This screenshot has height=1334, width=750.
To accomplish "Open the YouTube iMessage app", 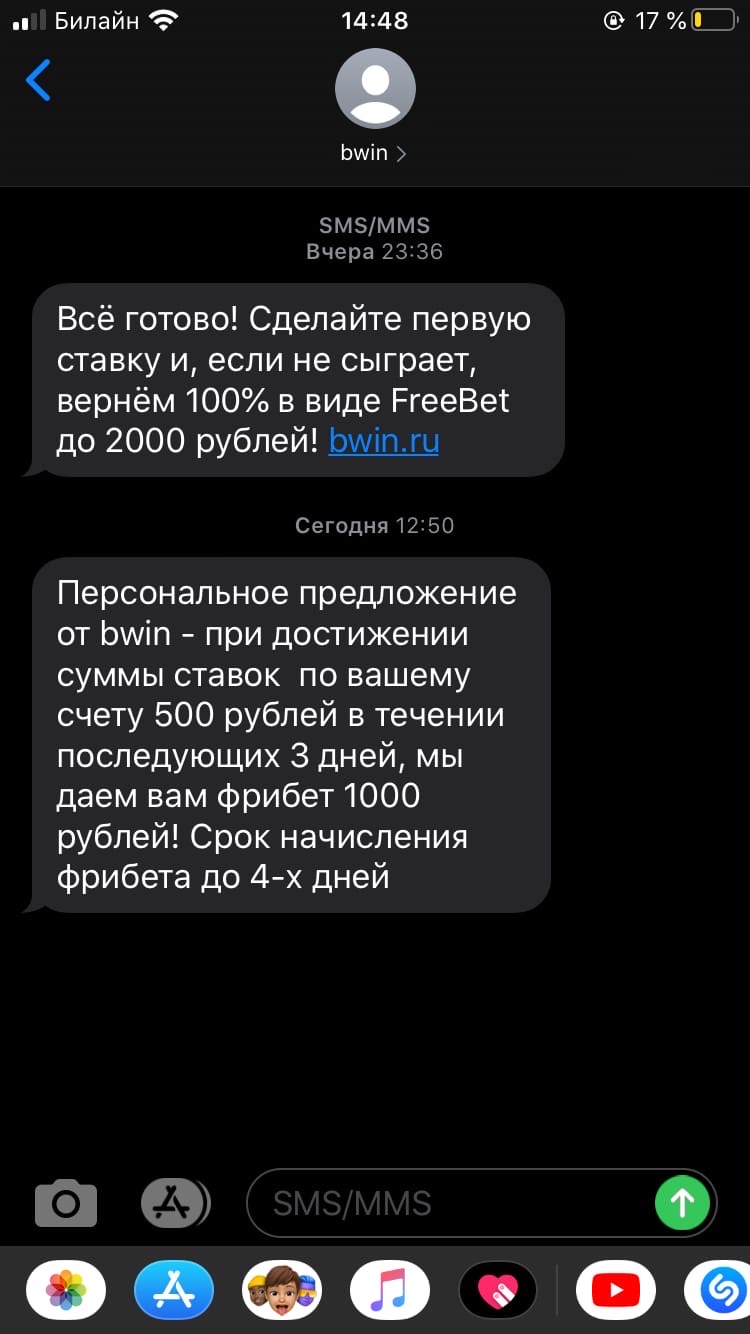I will click(616, 1292).
